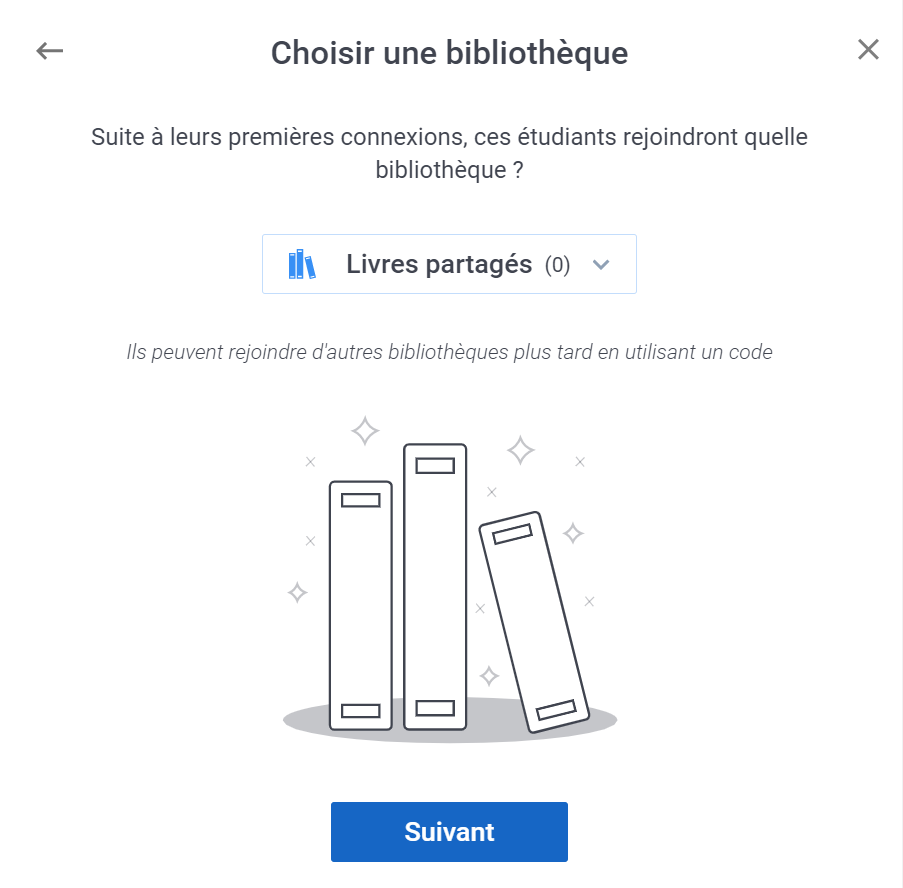The height and width of the screenshot is (888, 903).
Task: Tap the Suivant button
Action: (x=449, y=831)
